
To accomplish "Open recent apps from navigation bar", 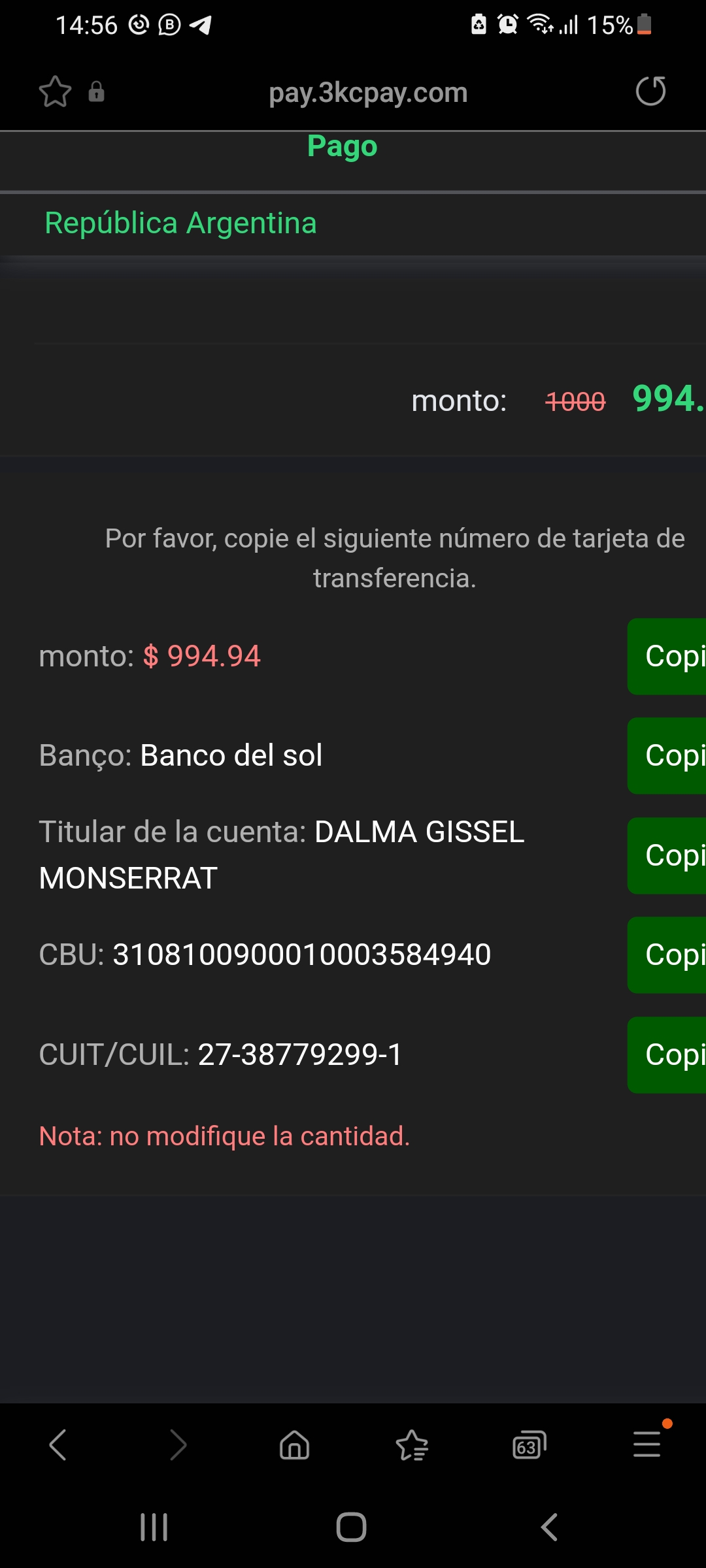I will [x=154, y=1527].
